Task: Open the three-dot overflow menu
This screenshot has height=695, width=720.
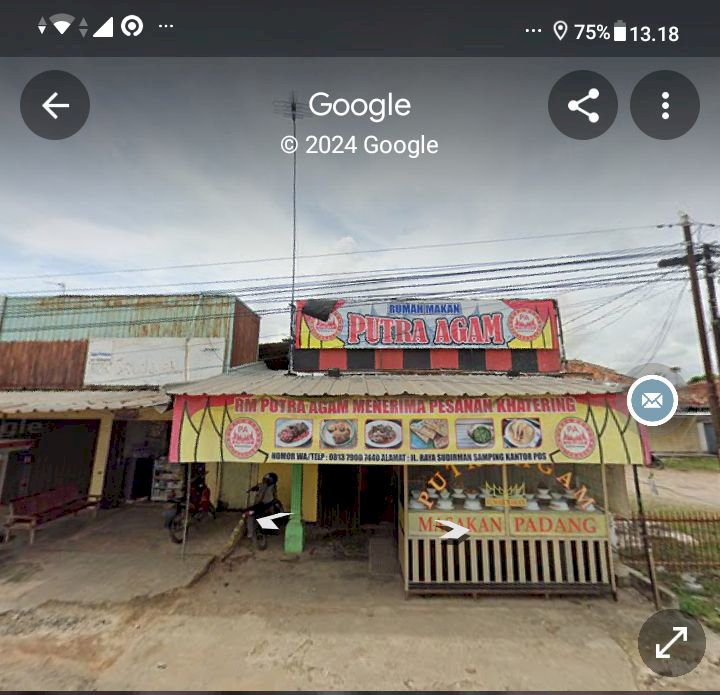Action: coord(665,105)
